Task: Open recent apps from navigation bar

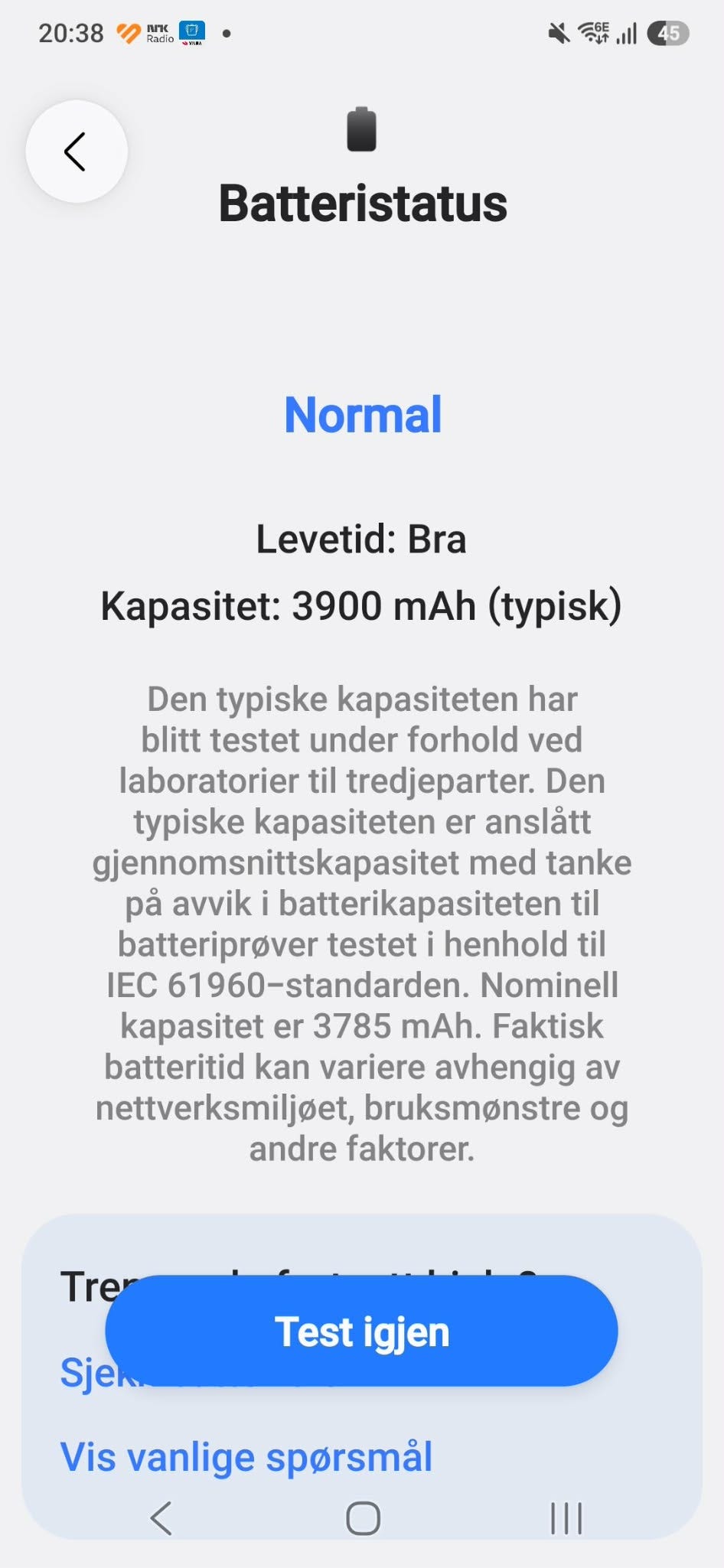Action: point(566,1518)
